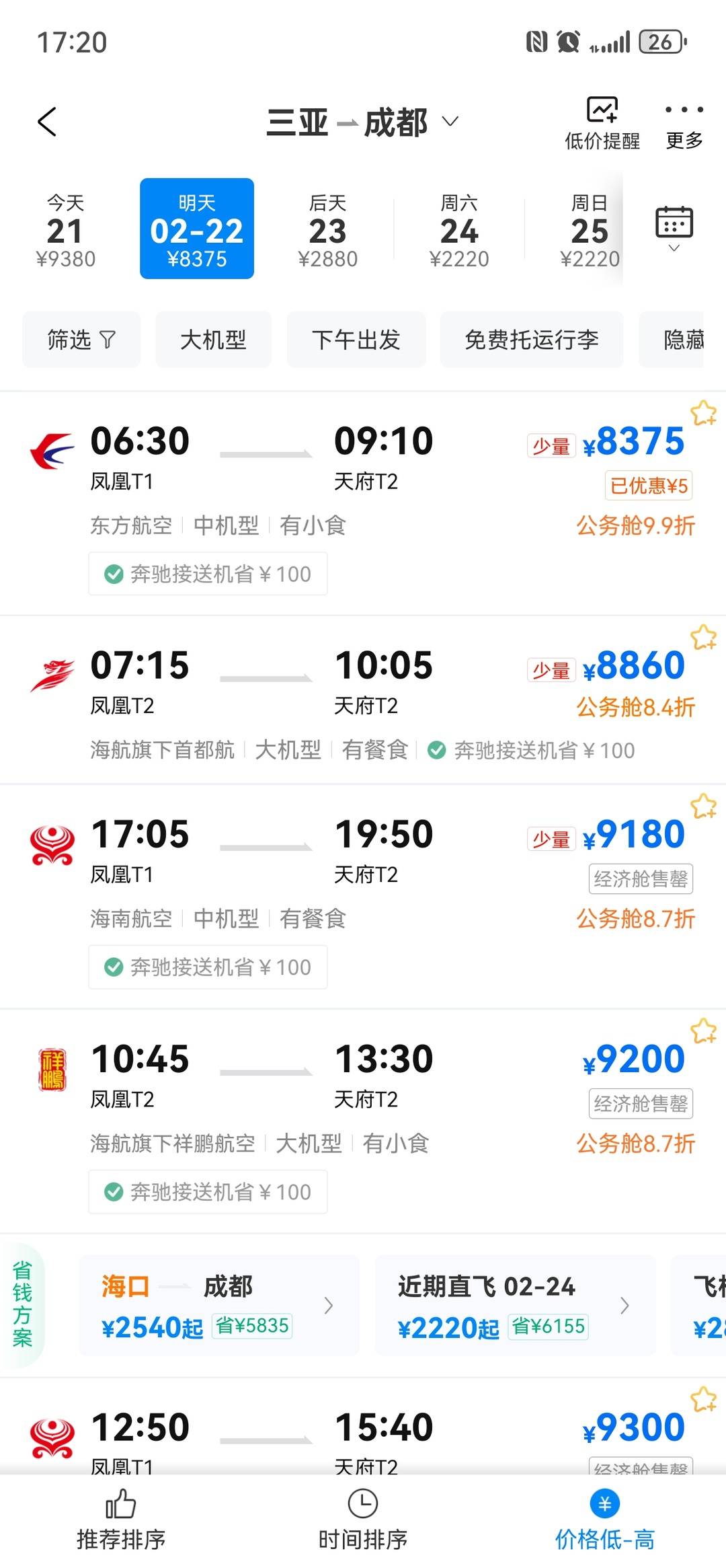The width and height of the screenshot is (726, 1568).
Task: Select 后天 23 date tab
Action: coord(327,229)
